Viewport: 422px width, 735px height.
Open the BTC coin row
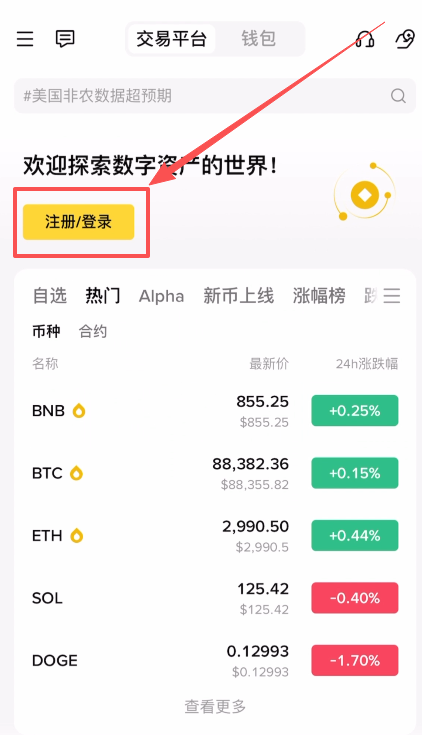(215, 473)
